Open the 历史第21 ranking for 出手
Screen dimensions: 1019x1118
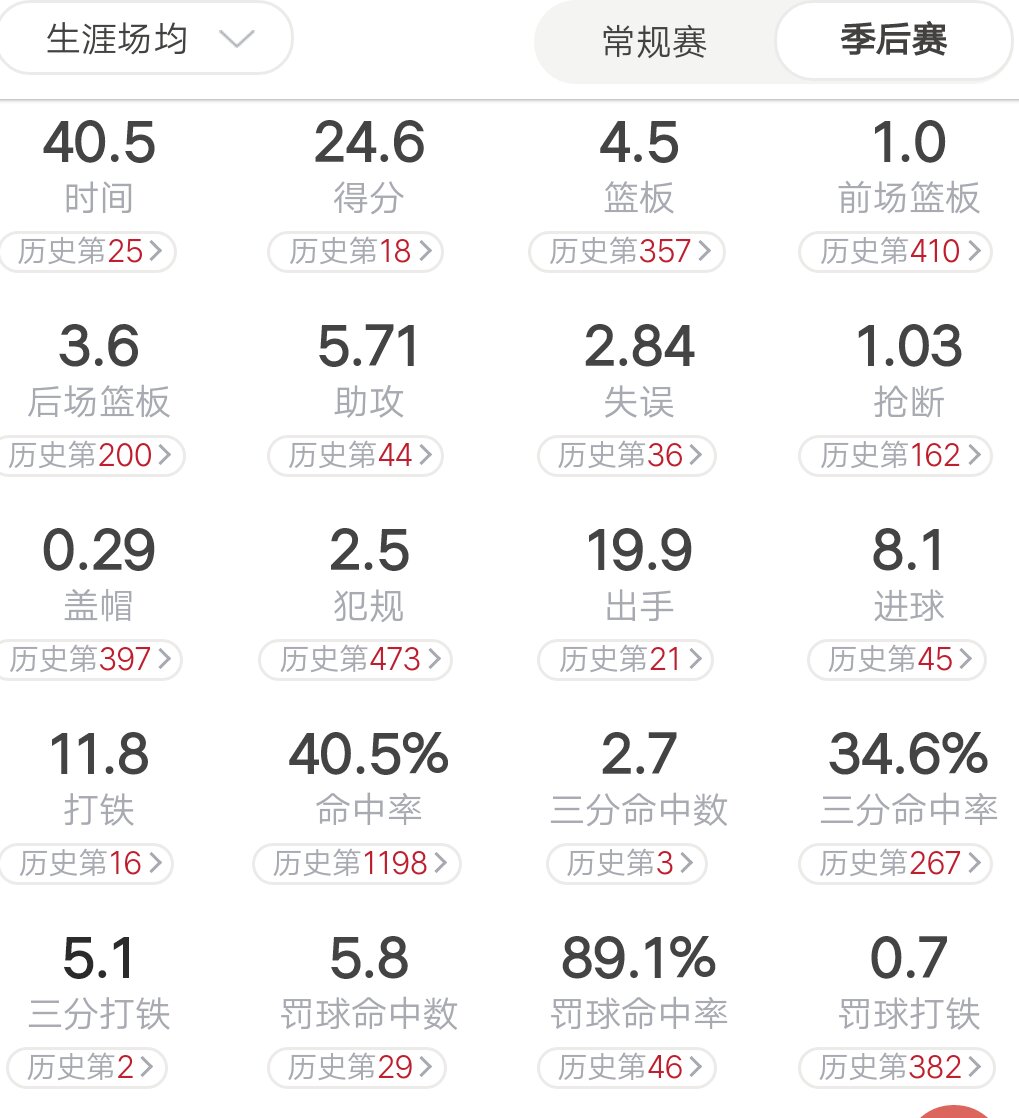pyautogui.click(x=625, y=660)
